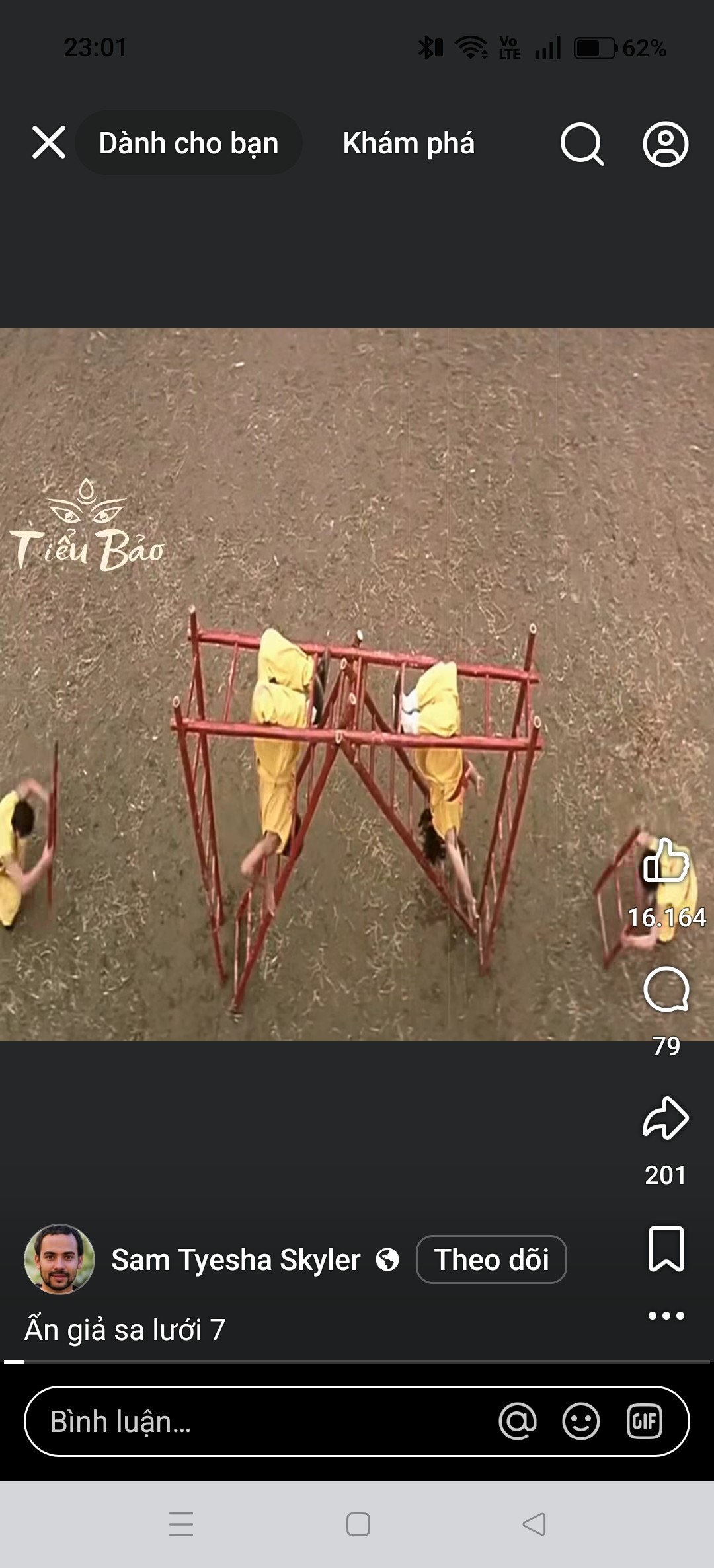Open the three-dot options menu
This screenshot has width=714, height=1568.
(x=666, y=1316)
